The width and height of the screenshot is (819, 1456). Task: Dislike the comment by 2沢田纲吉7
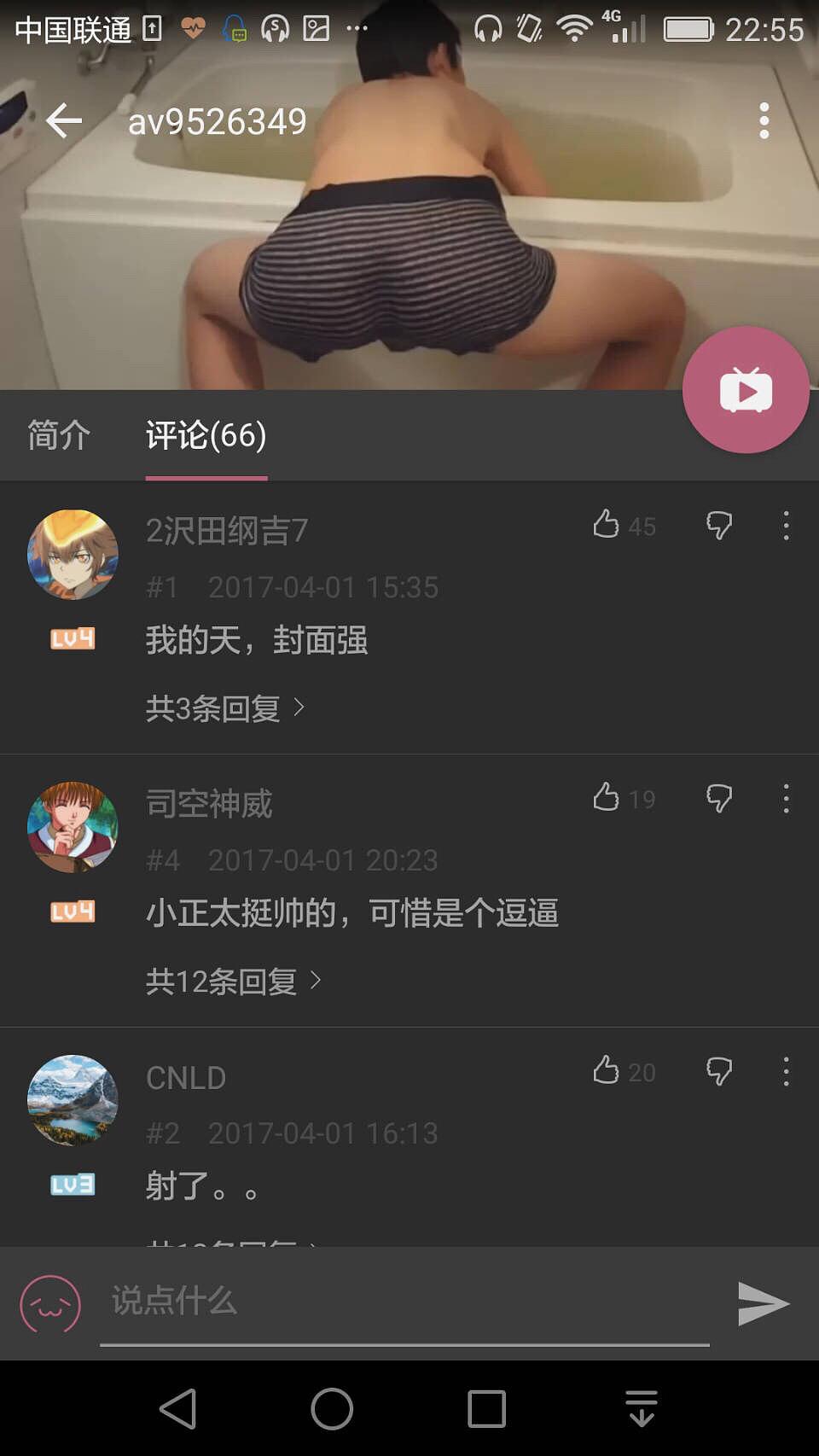pos(719,525)
